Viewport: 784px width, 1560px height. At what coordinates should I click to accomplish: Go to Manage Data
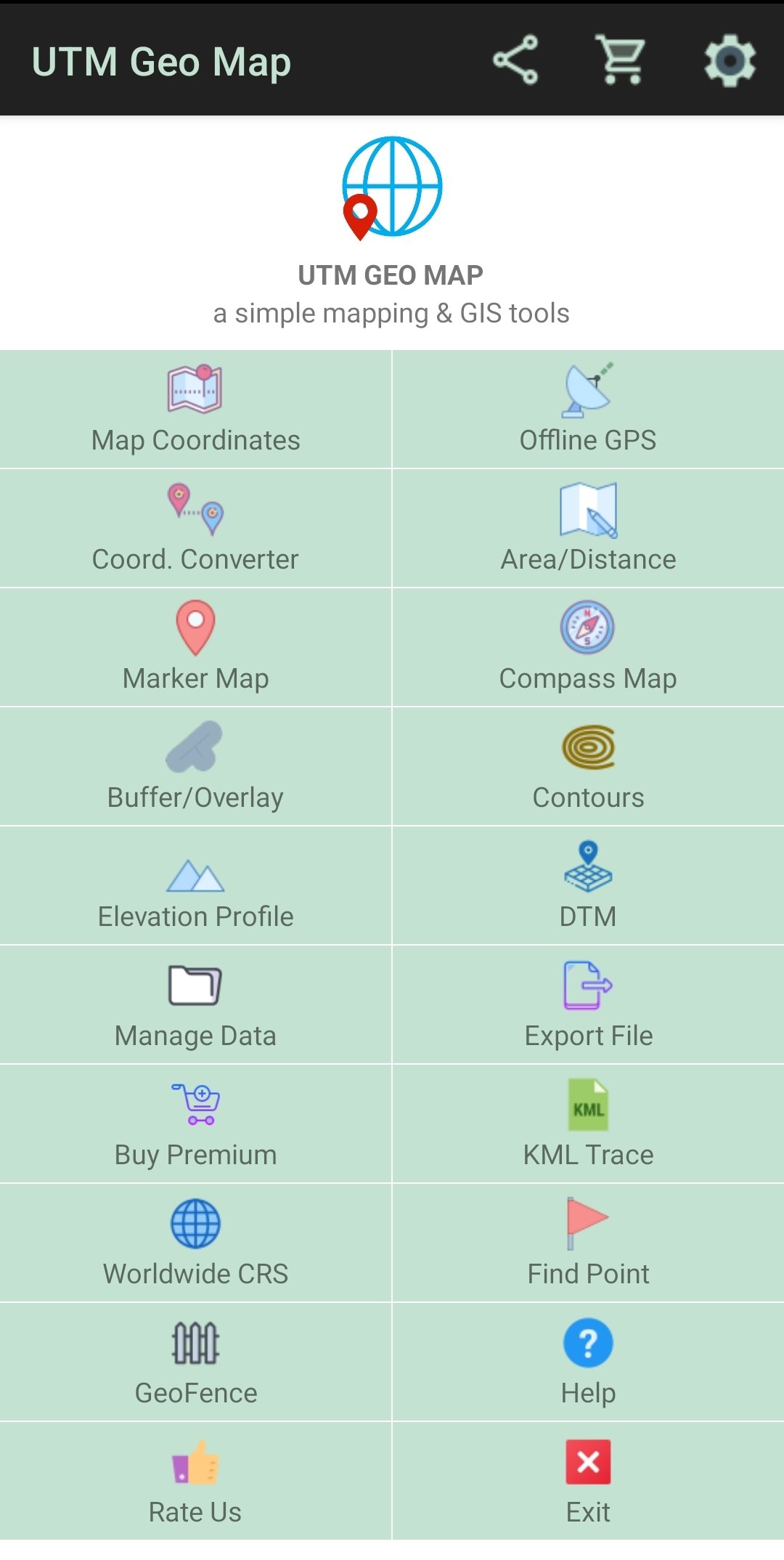tap(195, 1005)
